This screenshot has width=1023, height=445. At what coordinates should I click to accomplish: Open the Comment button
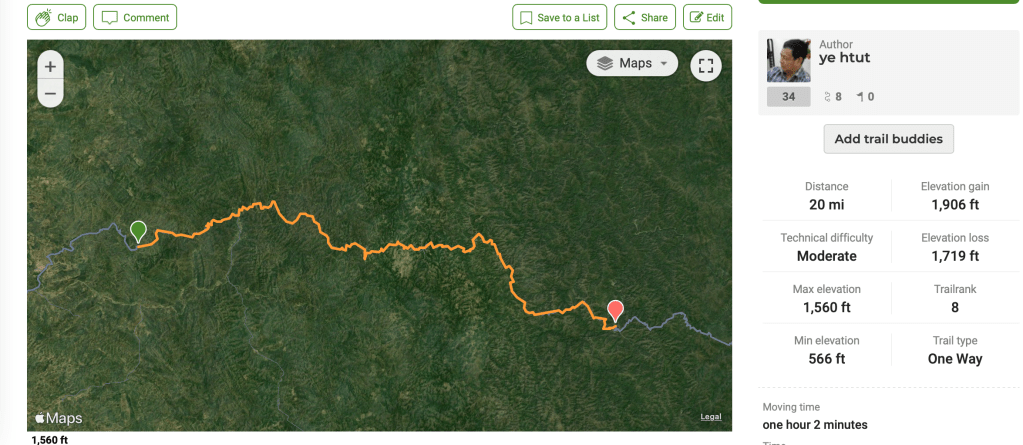tap(135, 17)
